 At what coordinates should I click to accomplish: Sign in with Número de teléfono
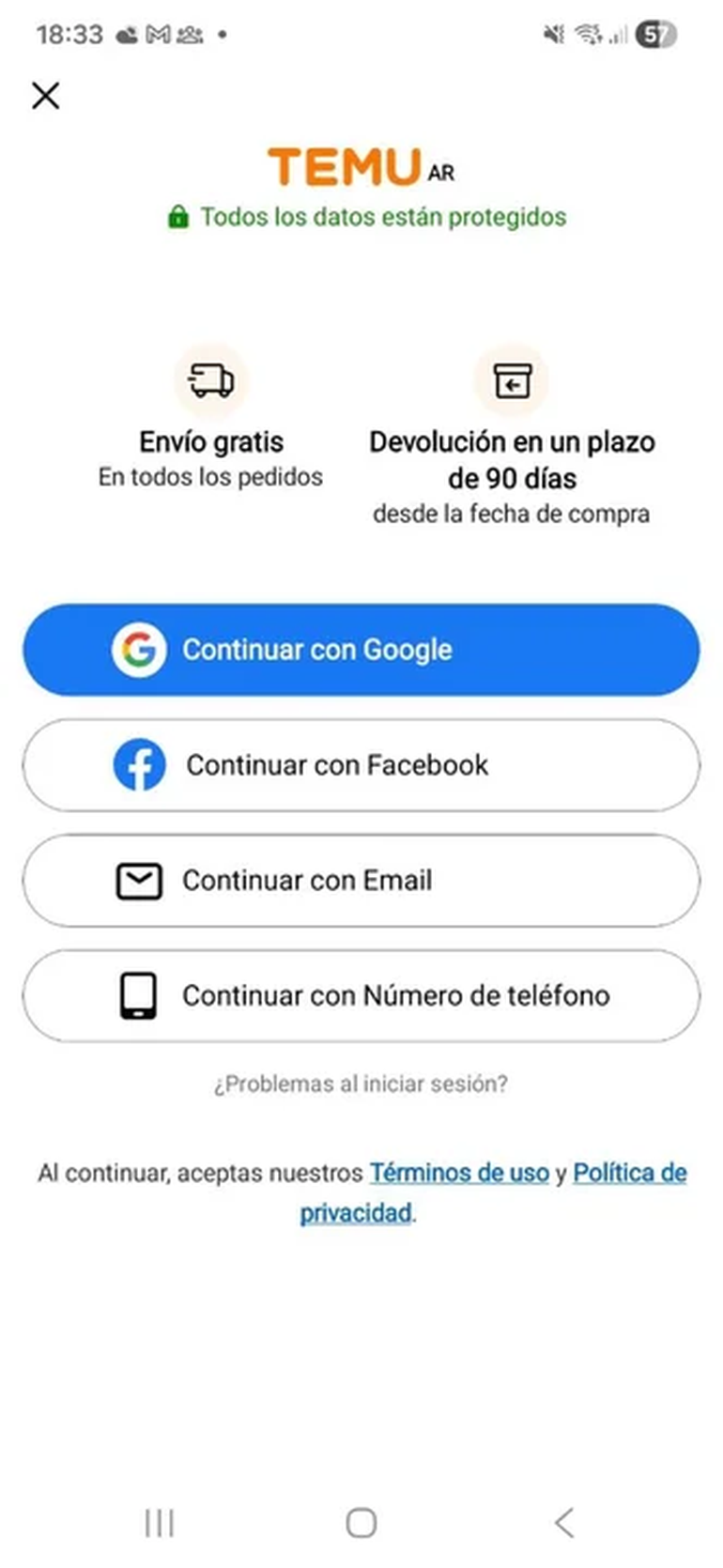pyautogui.click(x=361, y=995)
